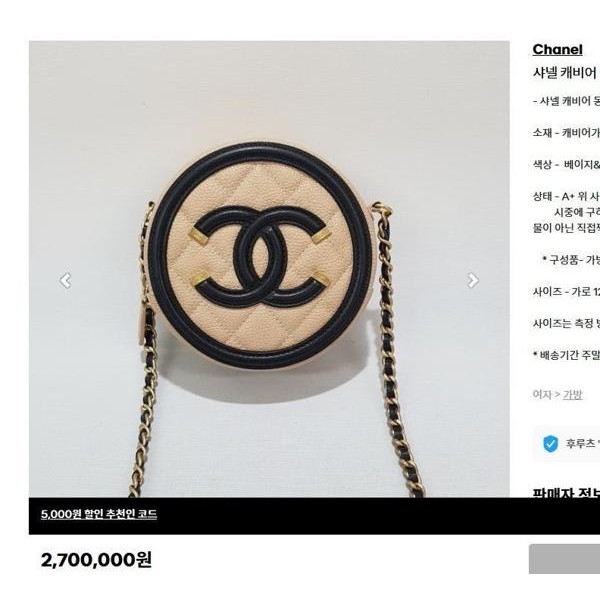Open the Chanel brand link
The image size is (600, 600).
[557, 50]
